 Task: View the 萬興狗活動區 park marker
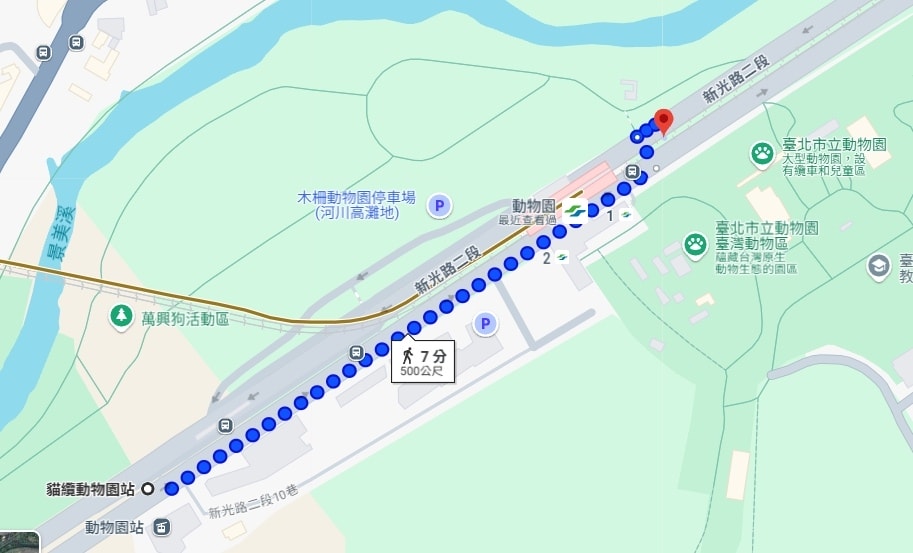(121, 316)
